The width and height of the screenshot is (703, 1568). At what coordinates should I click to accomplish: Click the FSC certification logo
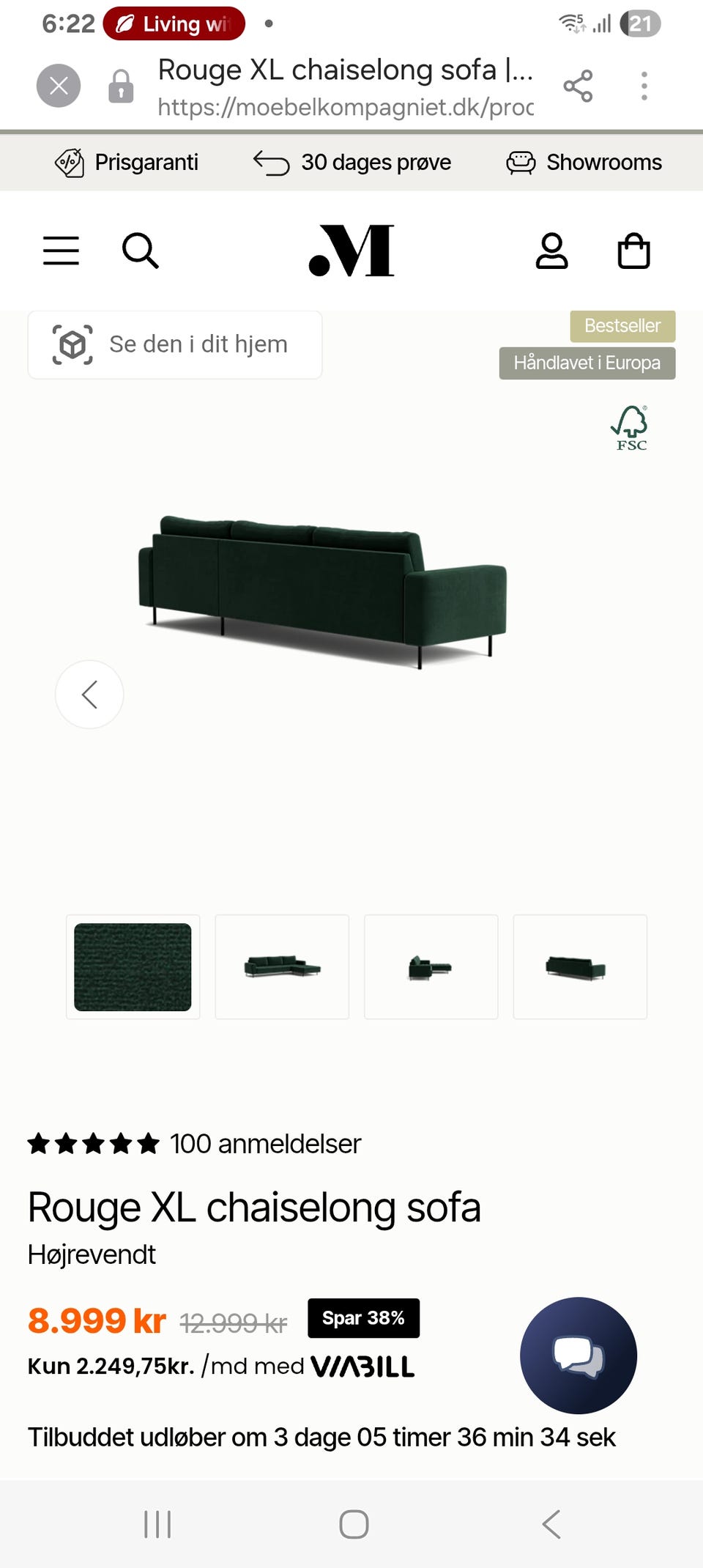[630, 427]
